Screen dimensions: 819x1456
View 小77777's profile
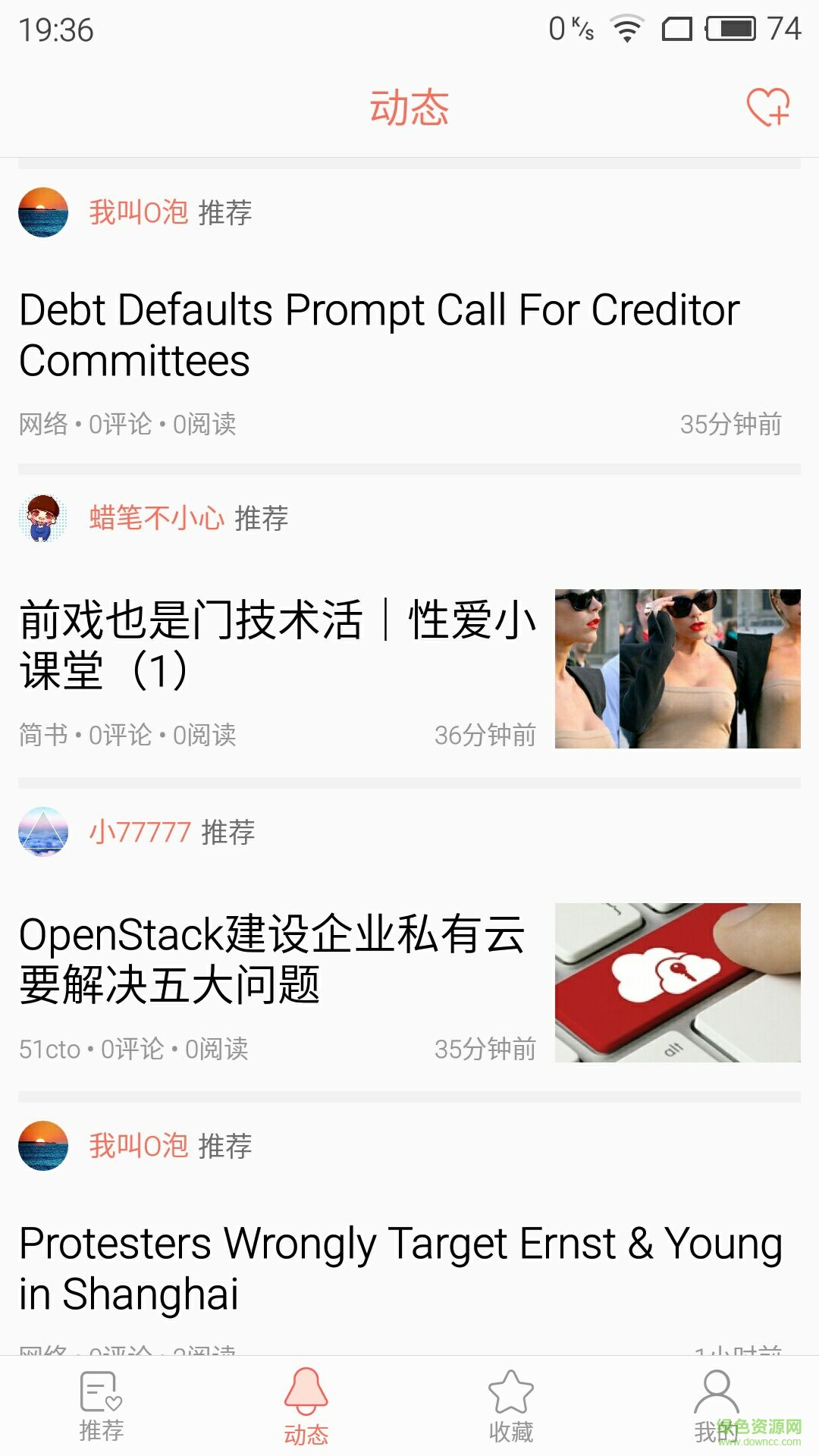point(140,832)
